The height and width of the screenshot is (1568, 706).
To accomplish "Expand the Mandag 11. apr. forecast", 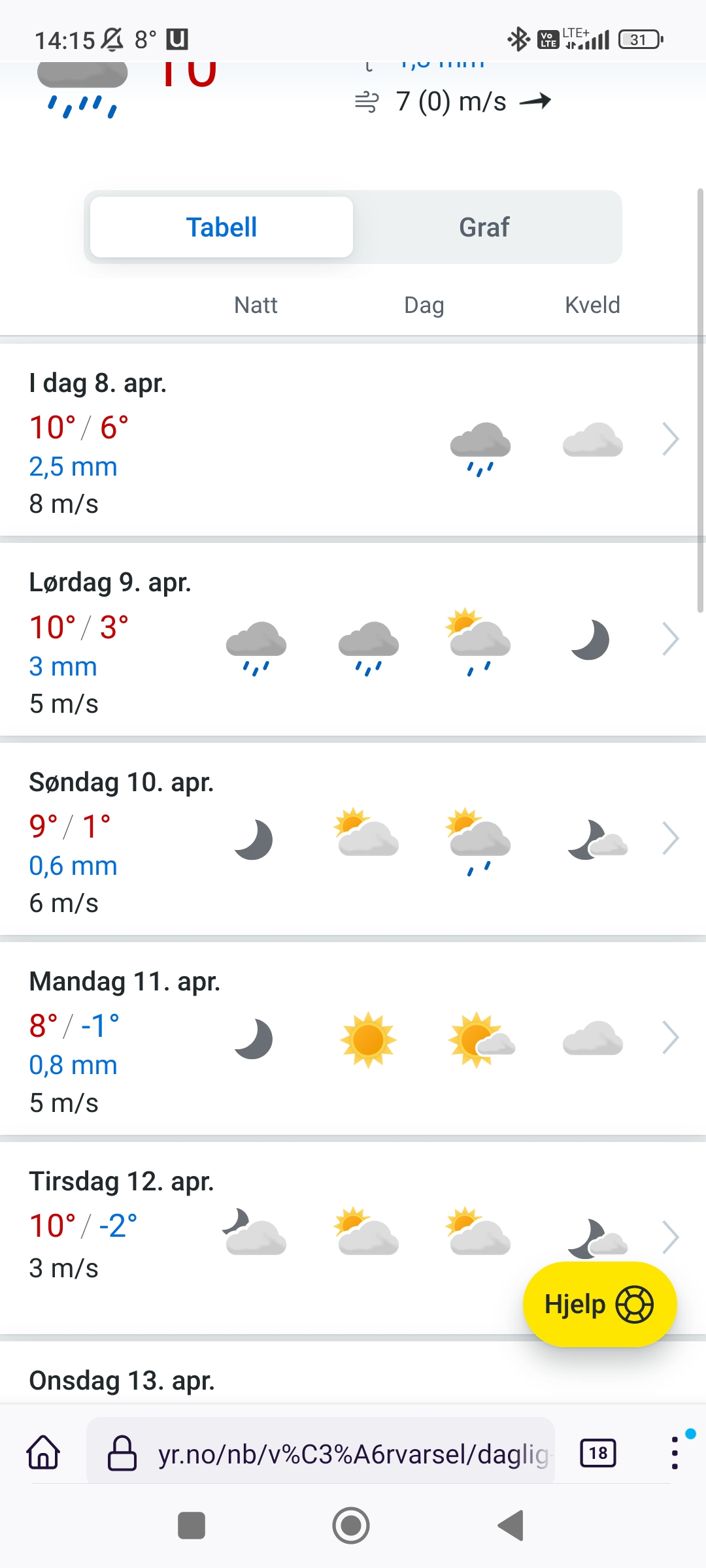I will tap(671, 1037).
